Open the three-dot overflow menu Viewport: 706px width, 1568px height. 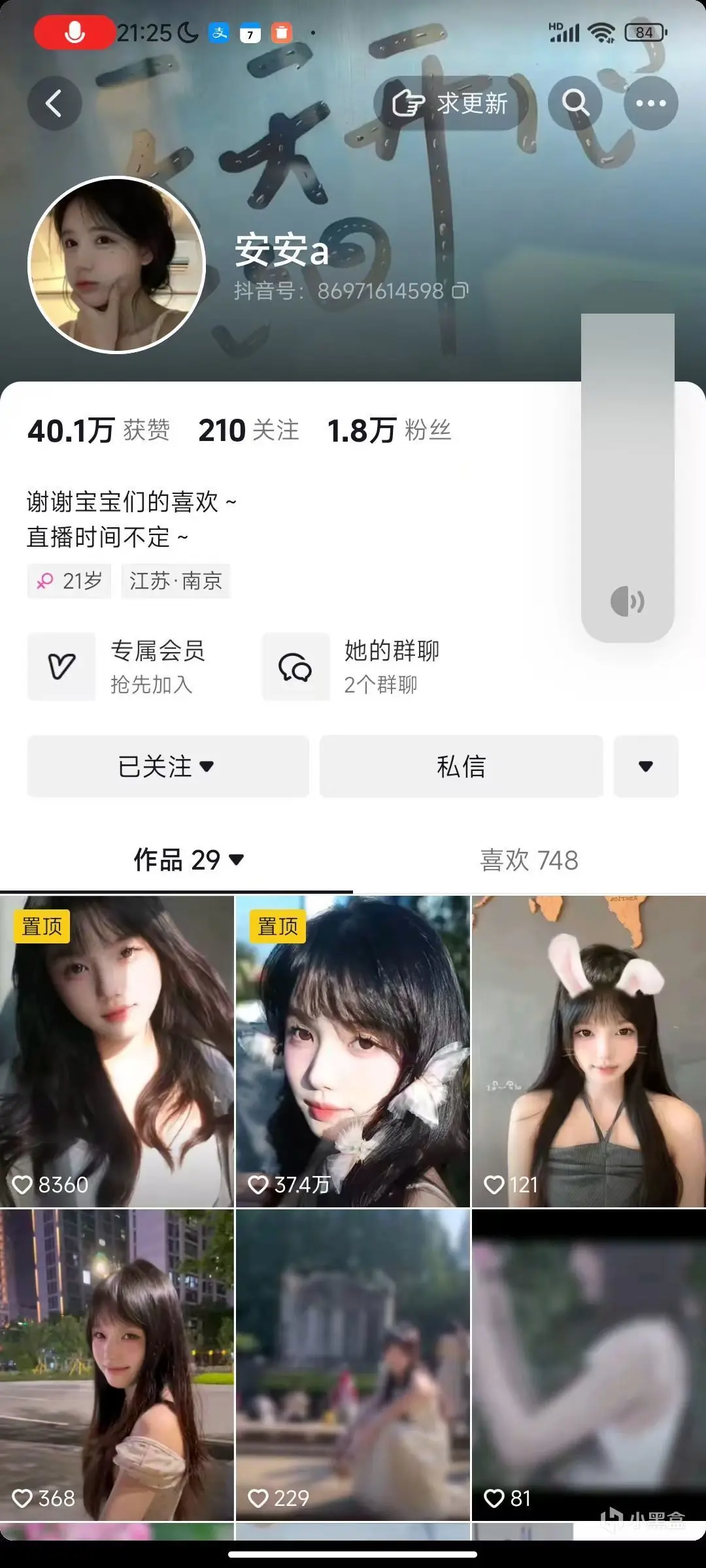click(650, 103)
